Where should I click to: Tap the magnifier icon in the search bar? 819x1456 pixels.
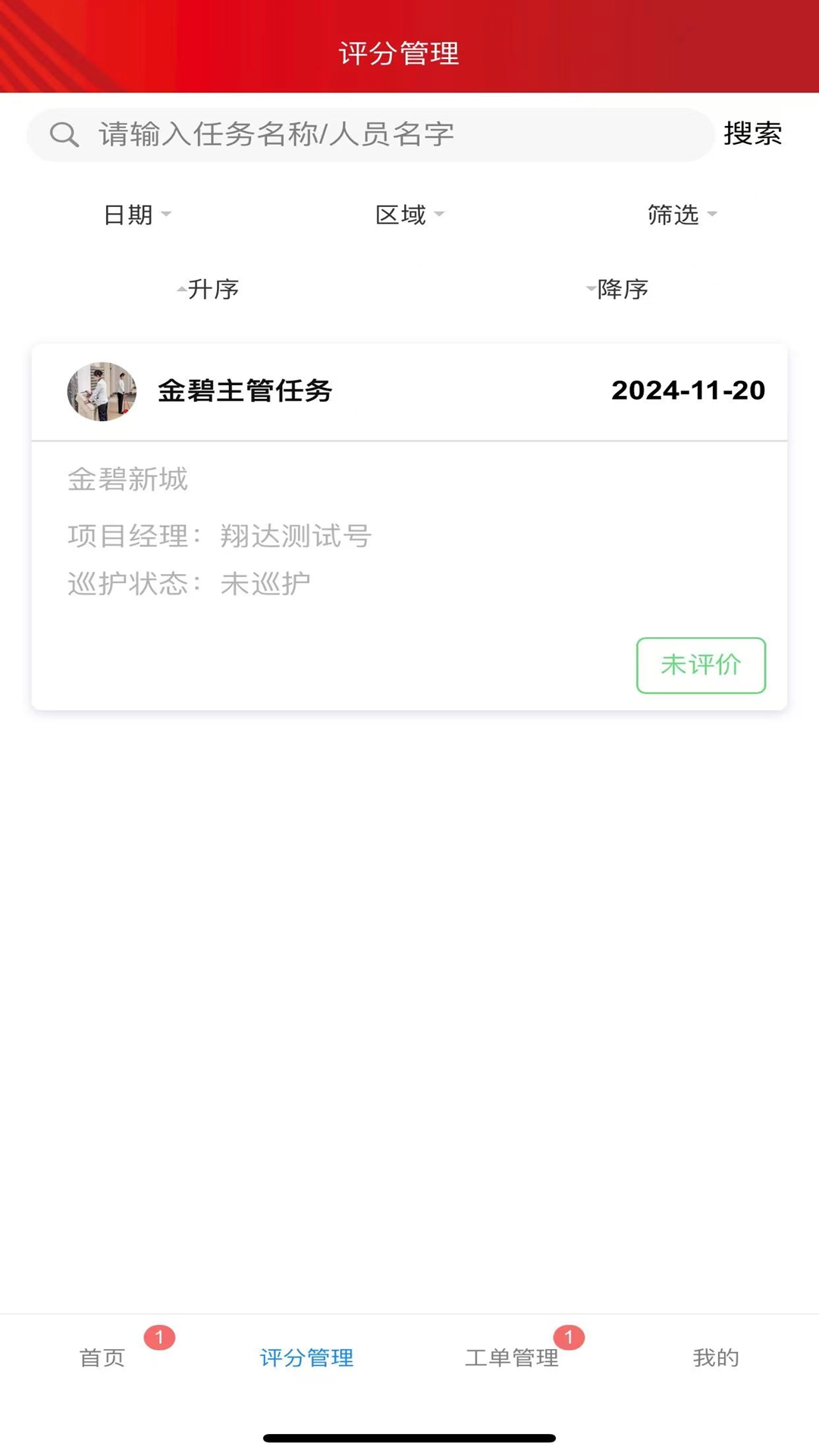pyautogui.click(x=64, y=134)
